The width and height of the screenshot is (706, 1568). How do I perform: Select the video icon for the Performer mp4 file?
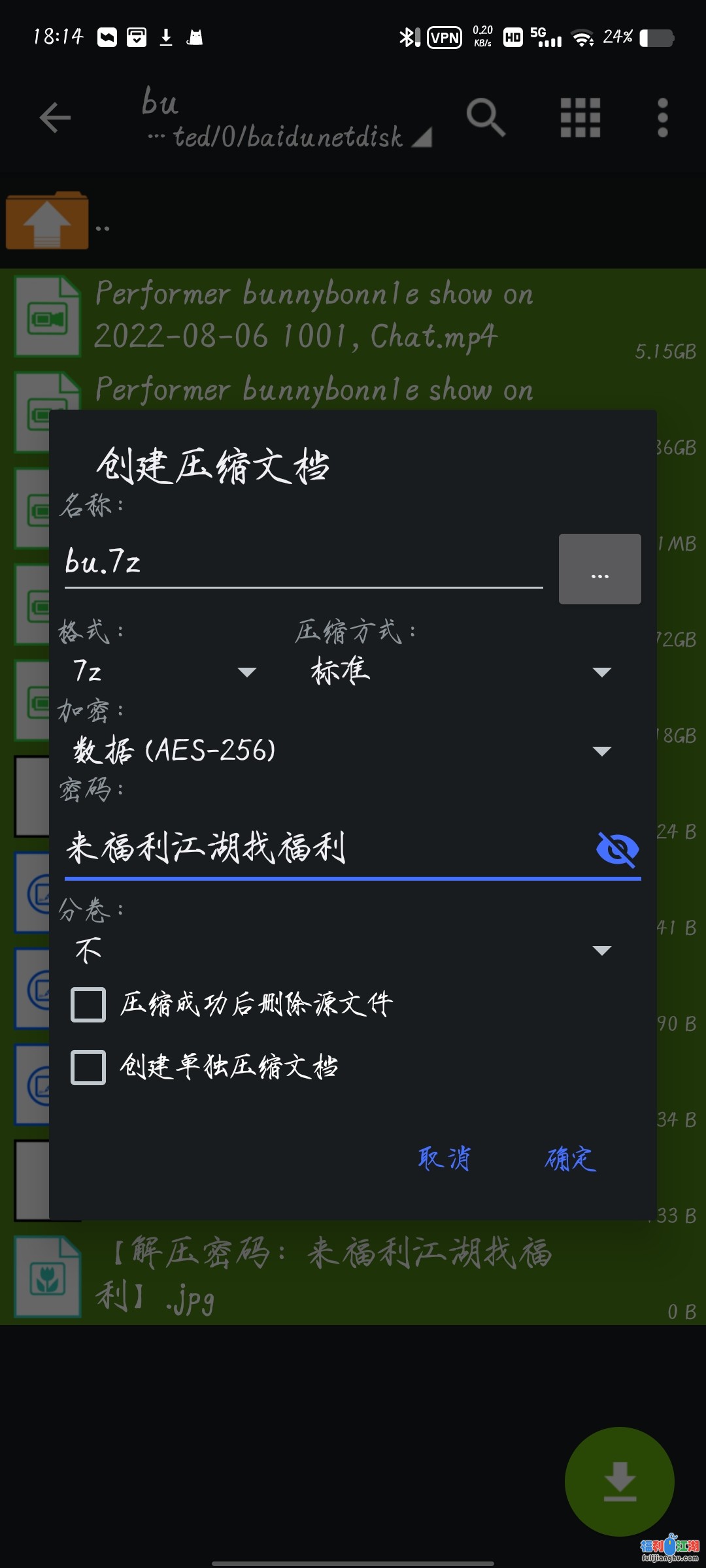coord(46,316)
